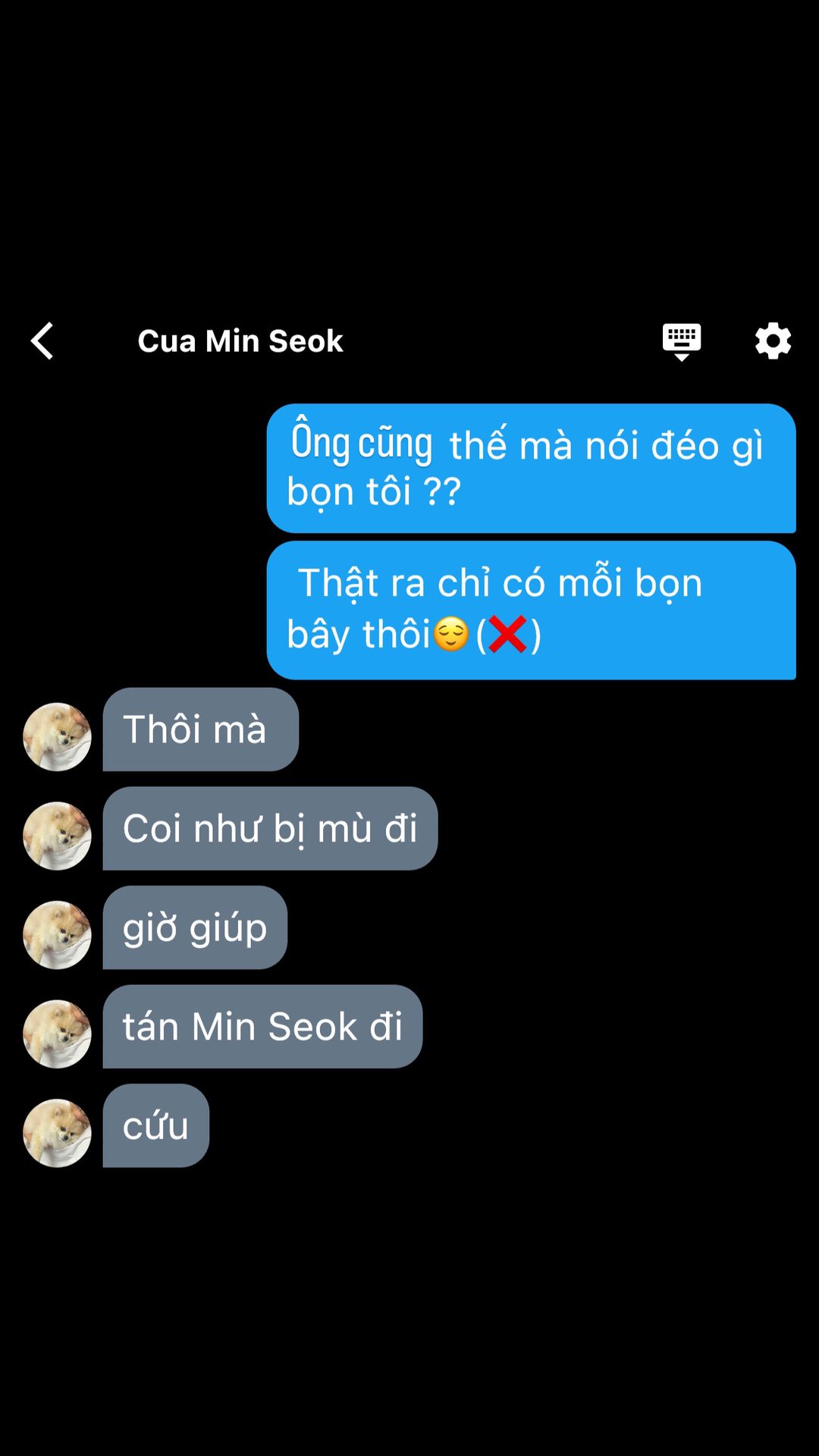The height and width of the screenshot is (1456, 819).
Task: Open the chat settings gear
Action: [x=773, y=341]
